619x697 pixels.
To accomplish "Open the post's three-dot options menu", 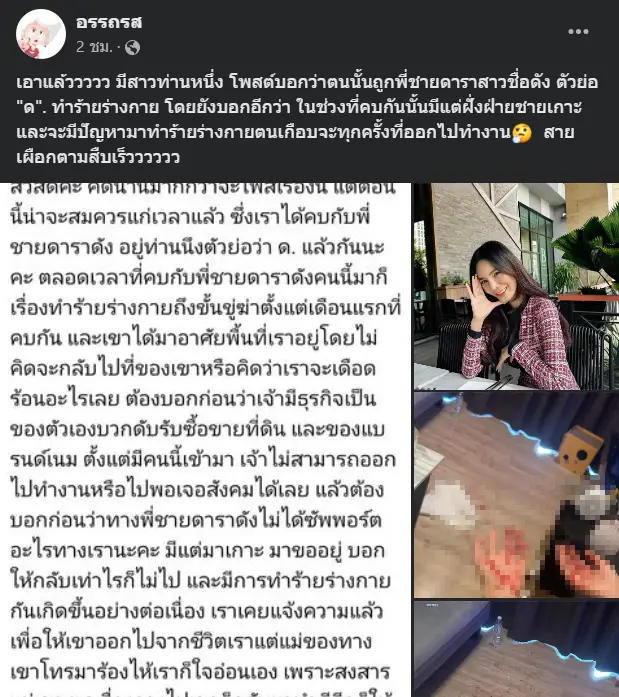I will [x=578, y=32].
